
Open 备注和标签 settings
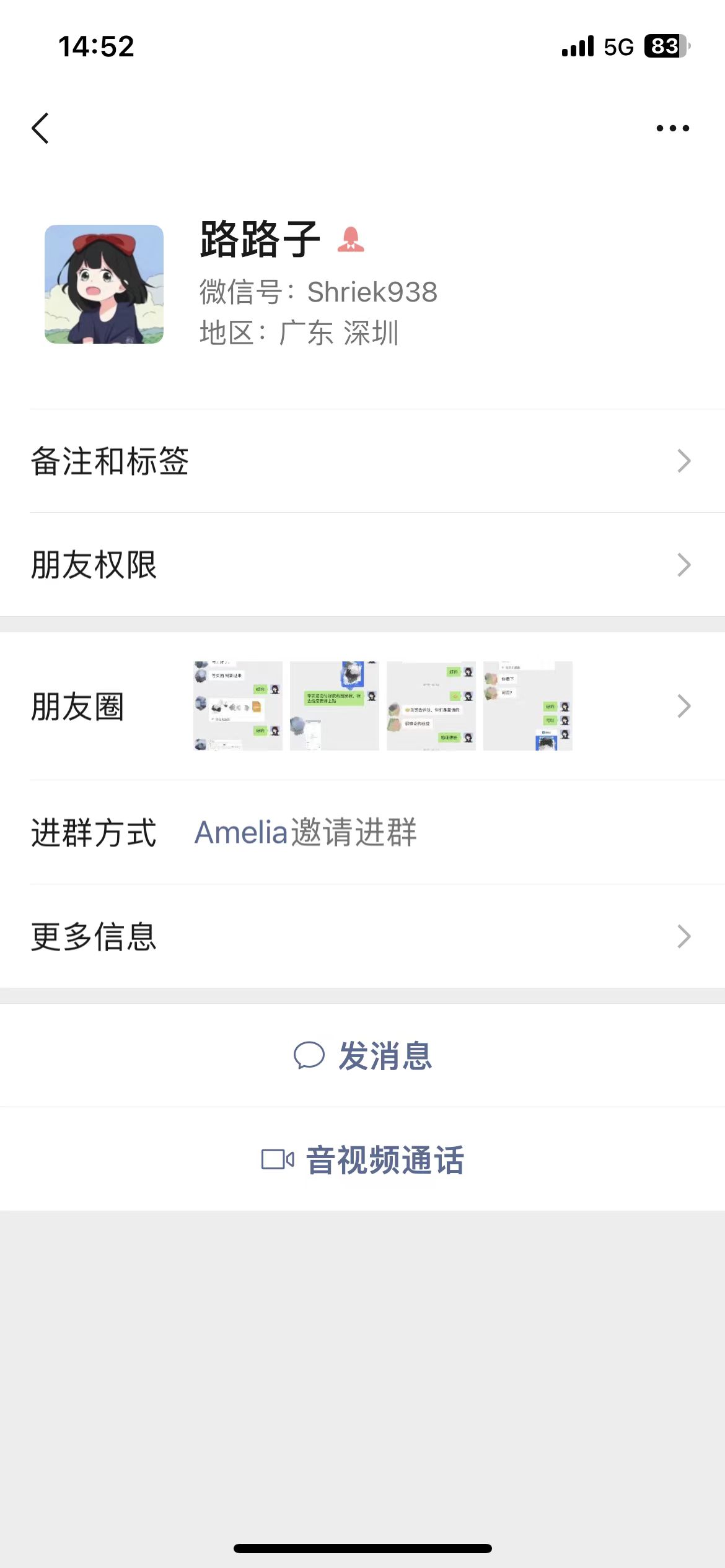[x=362, y=461]
